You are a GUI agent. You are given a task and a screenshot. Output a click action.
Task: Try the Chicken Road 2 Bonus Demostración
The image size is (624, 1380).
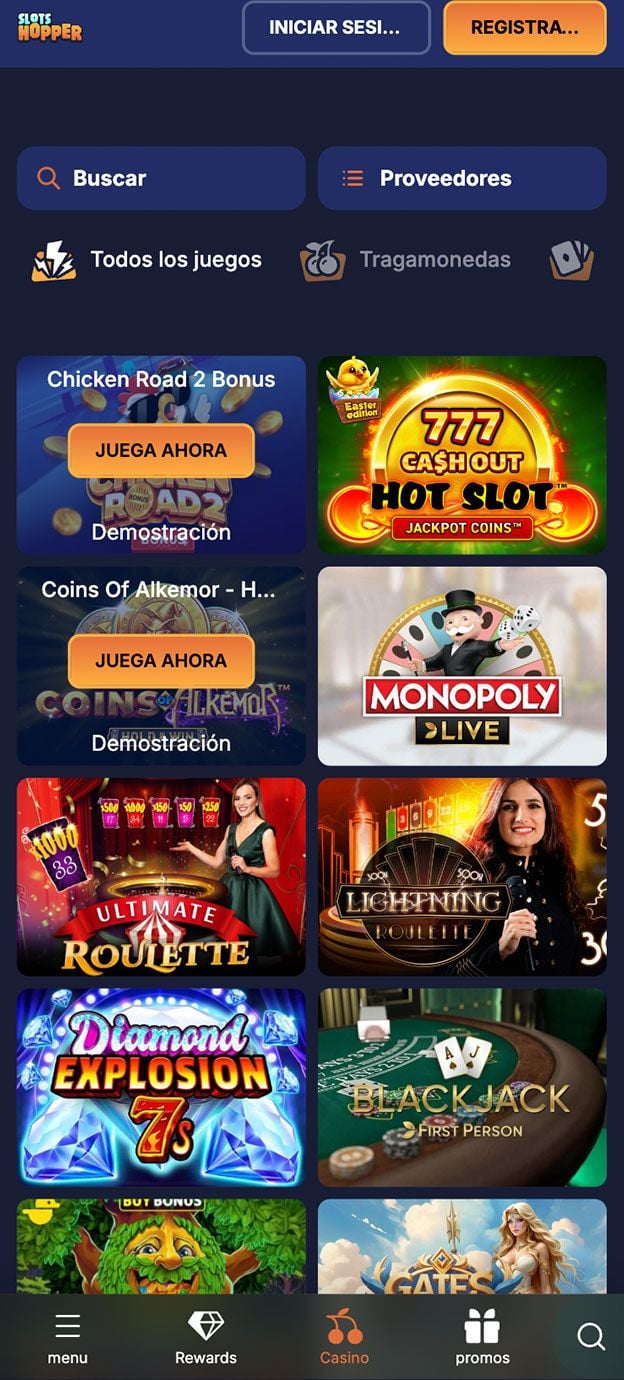[161, 532]
